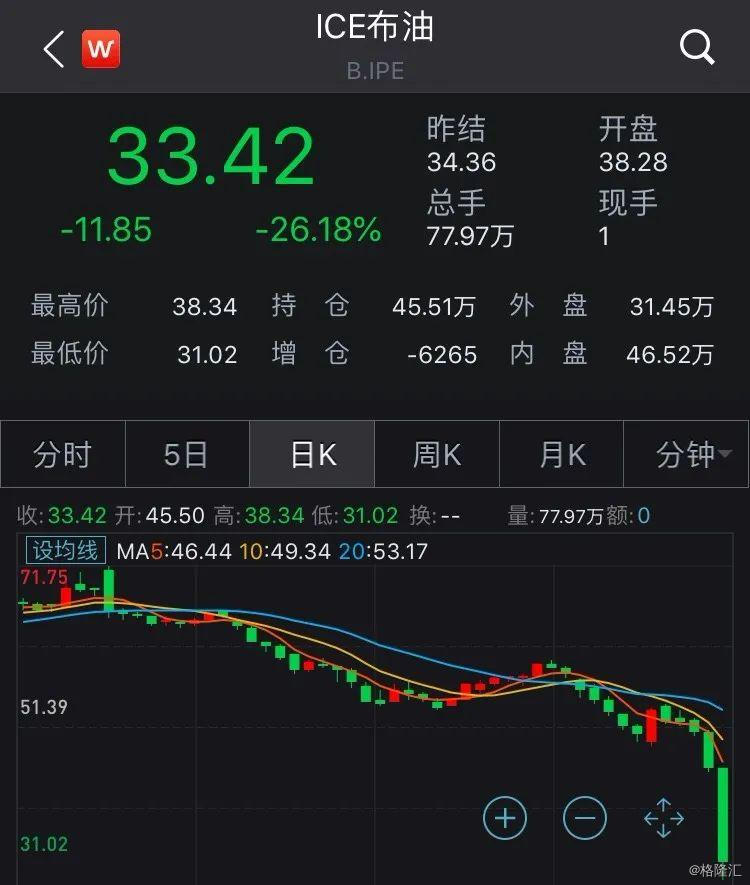
Task: Switch to the 5日 chart tab
Action: pos(186,455)
